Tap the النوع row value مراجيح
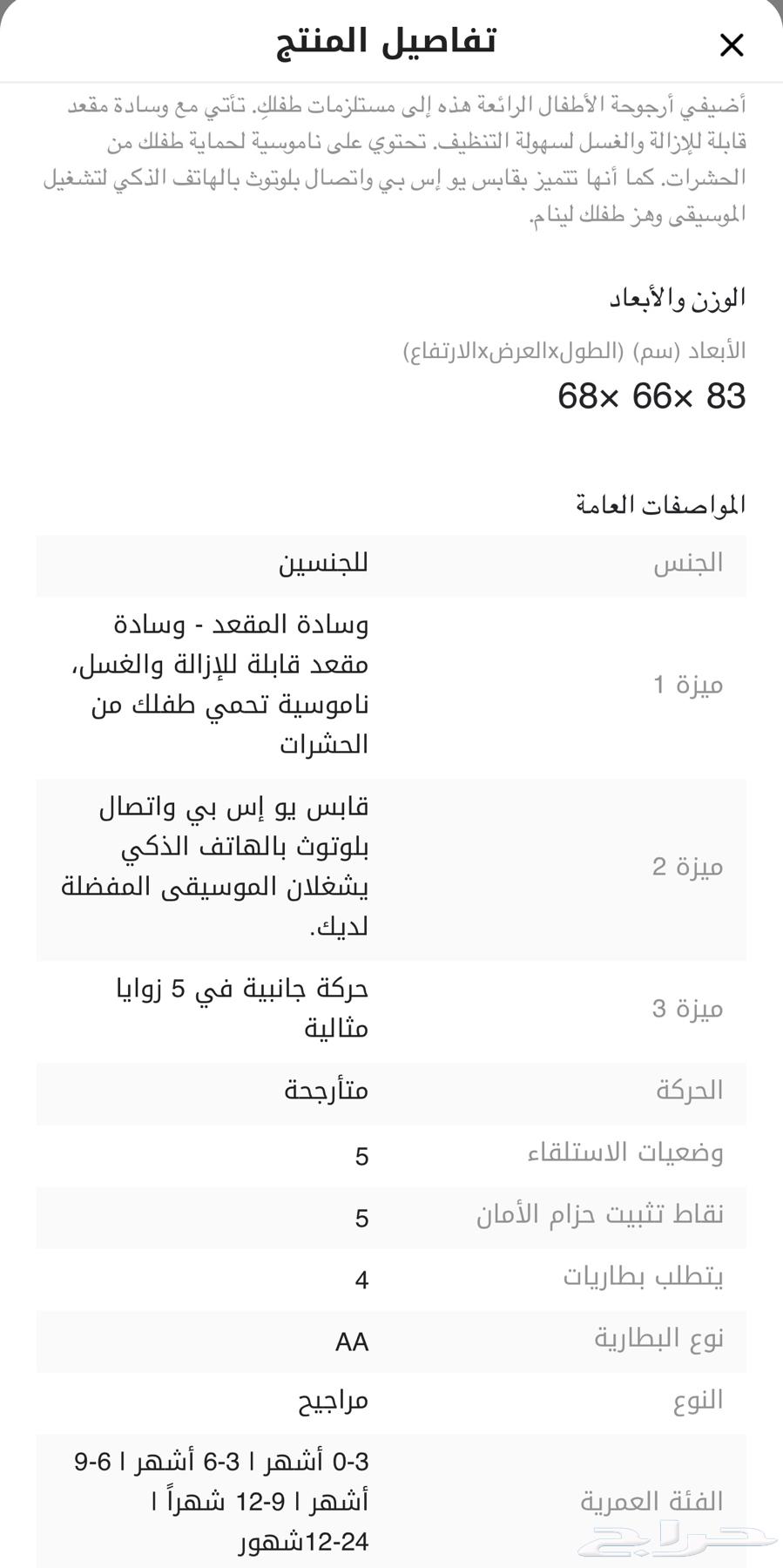This screenshot has height=1568, width=783. pos(392,1402)
